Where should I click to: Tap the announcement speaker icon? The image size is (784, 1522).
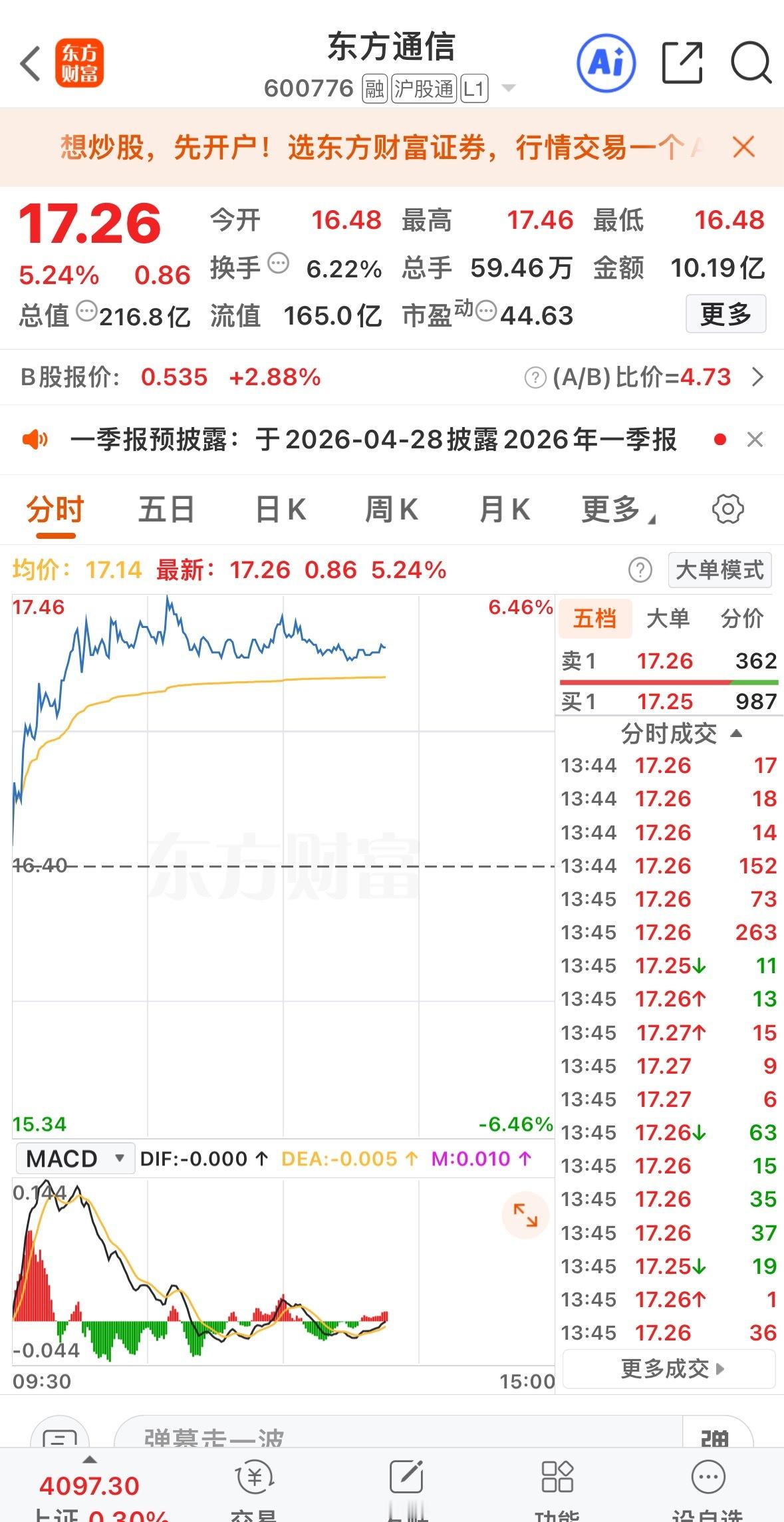coord(35,439)
